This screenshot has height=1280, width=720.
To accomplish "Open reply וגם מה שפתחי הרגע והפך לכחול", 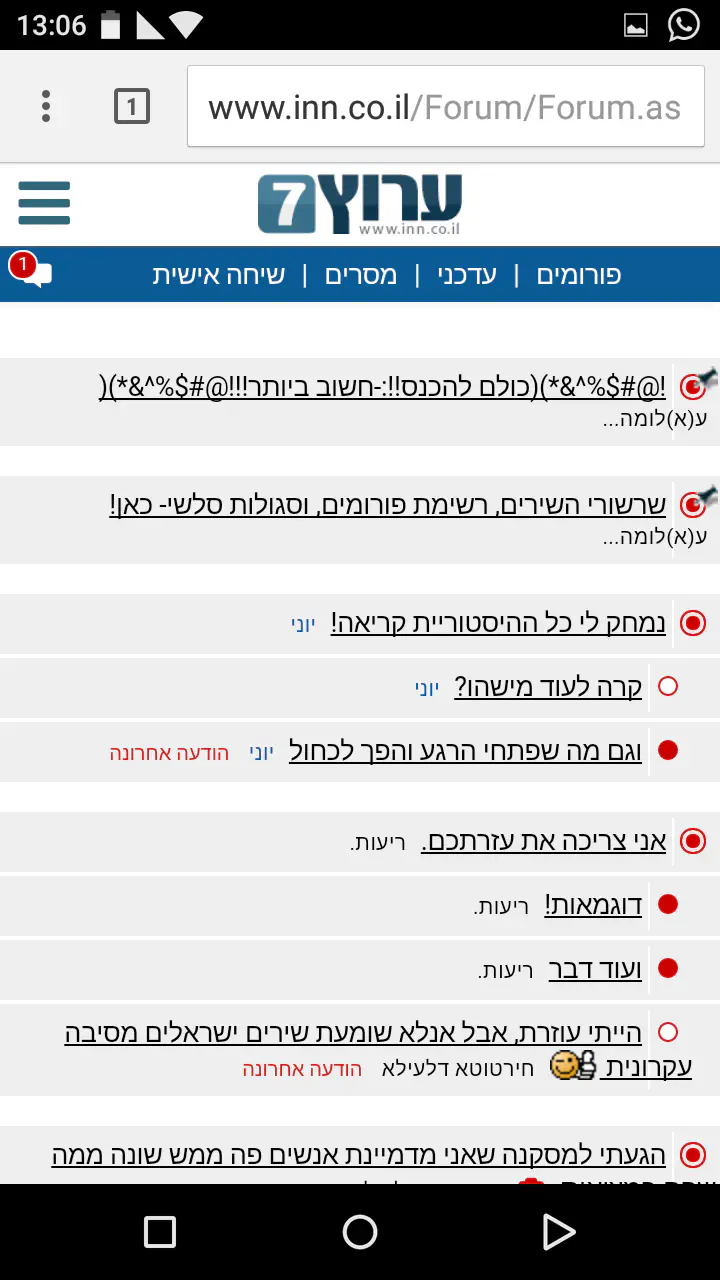I will click(466, 750).
